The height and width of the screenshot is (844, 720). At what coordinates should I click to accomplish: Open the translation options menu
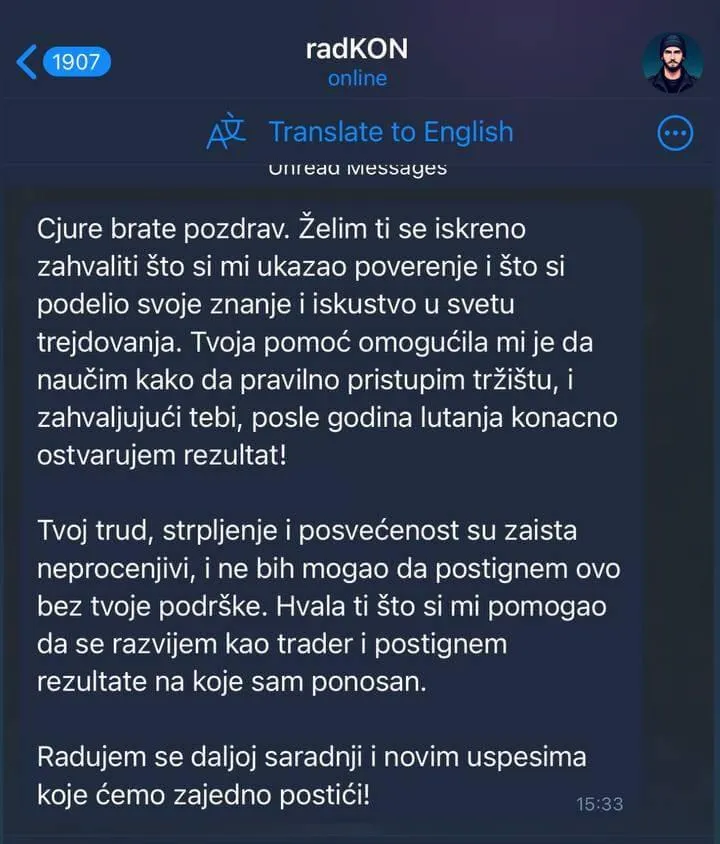click(x=675, y=134)
